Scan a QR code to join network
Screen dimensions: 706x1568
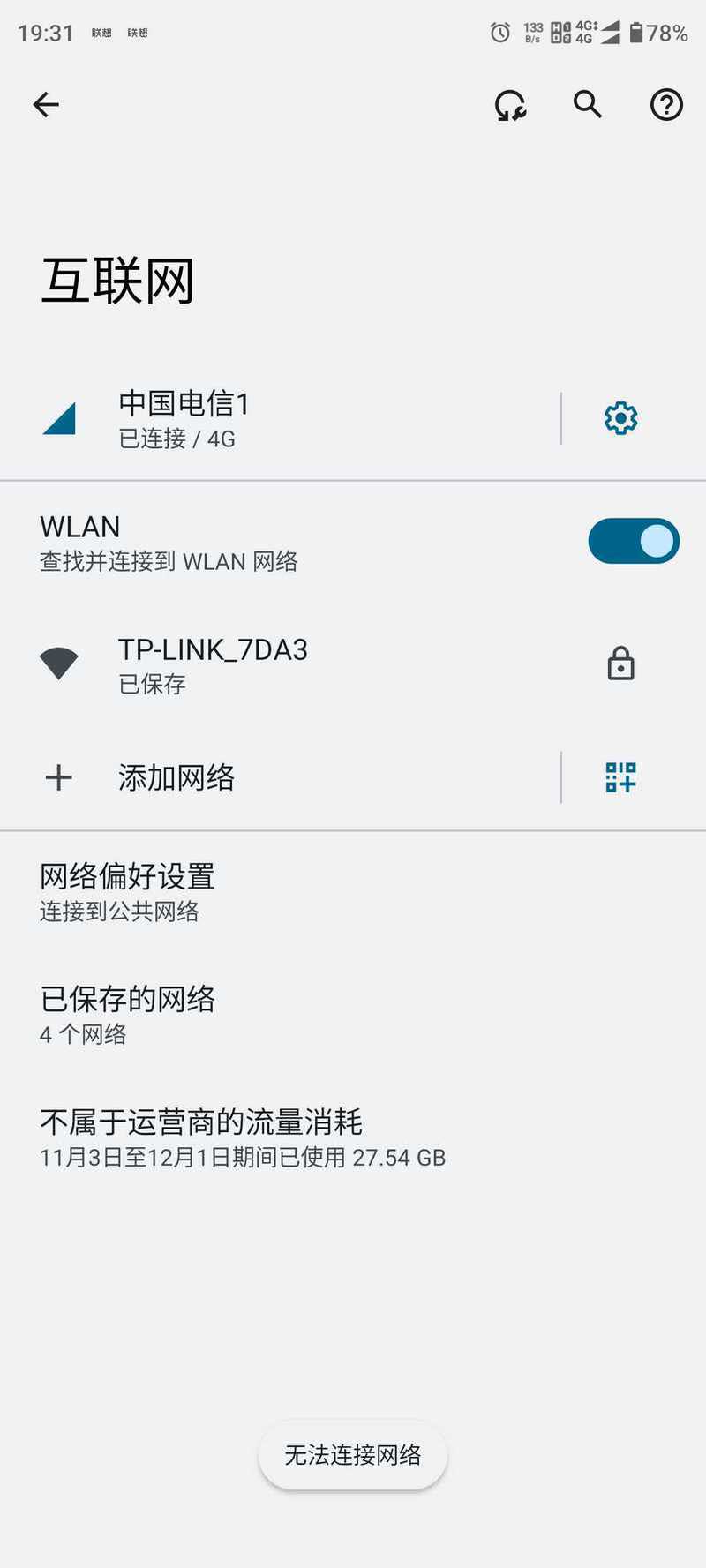click(621, 777)
